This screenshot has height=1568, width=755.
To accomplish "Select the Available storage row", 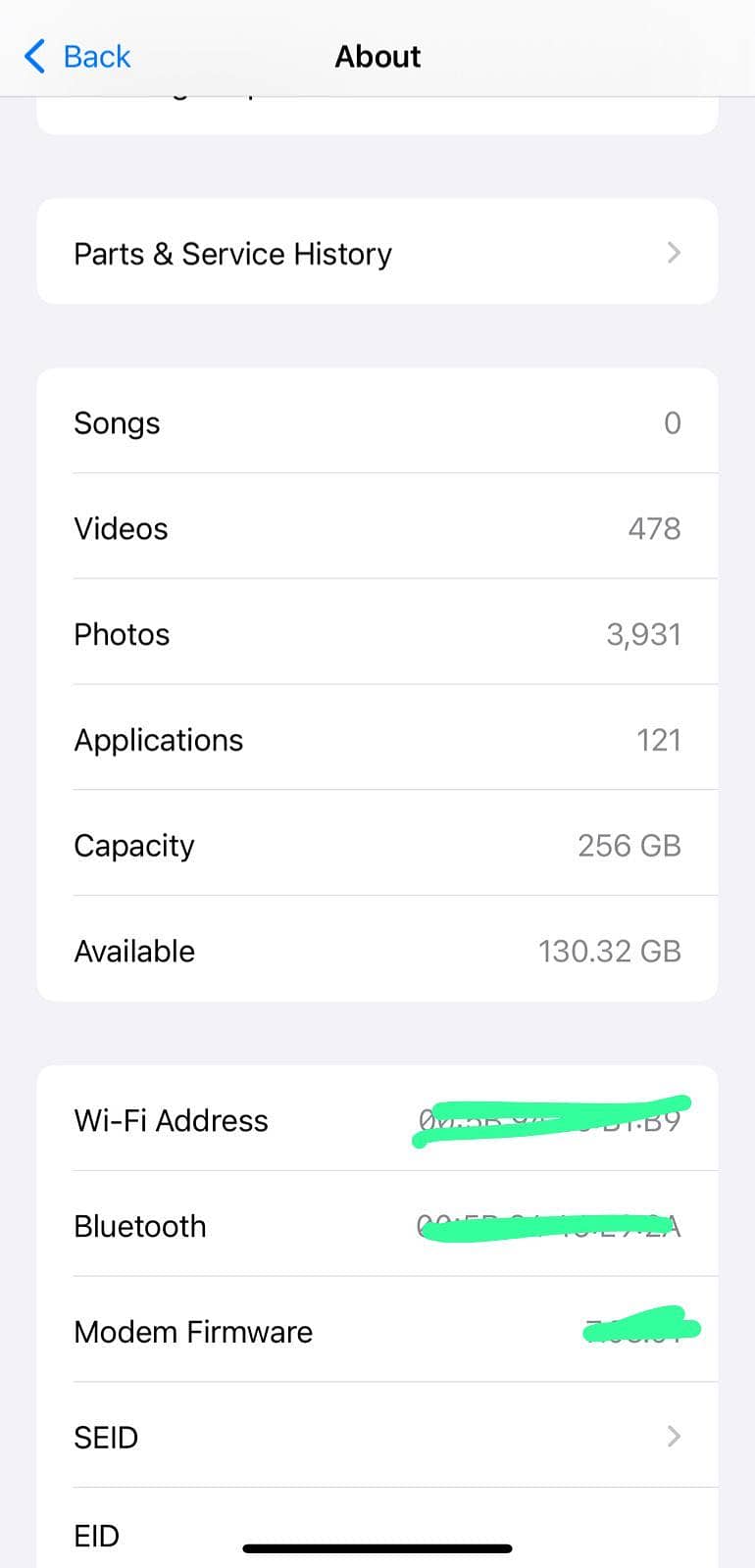I will [x=377, y=950].
